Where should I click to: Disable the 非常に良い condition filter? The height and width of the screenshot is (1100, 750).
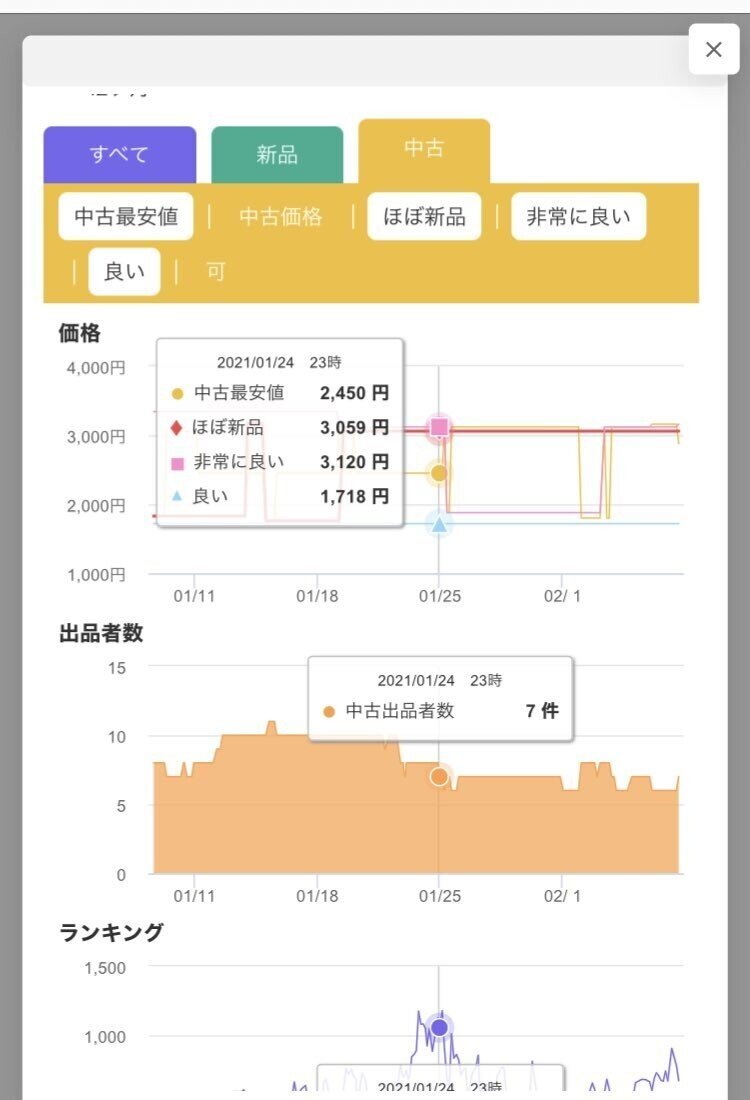pyautogui.click(x=578, y=216)
